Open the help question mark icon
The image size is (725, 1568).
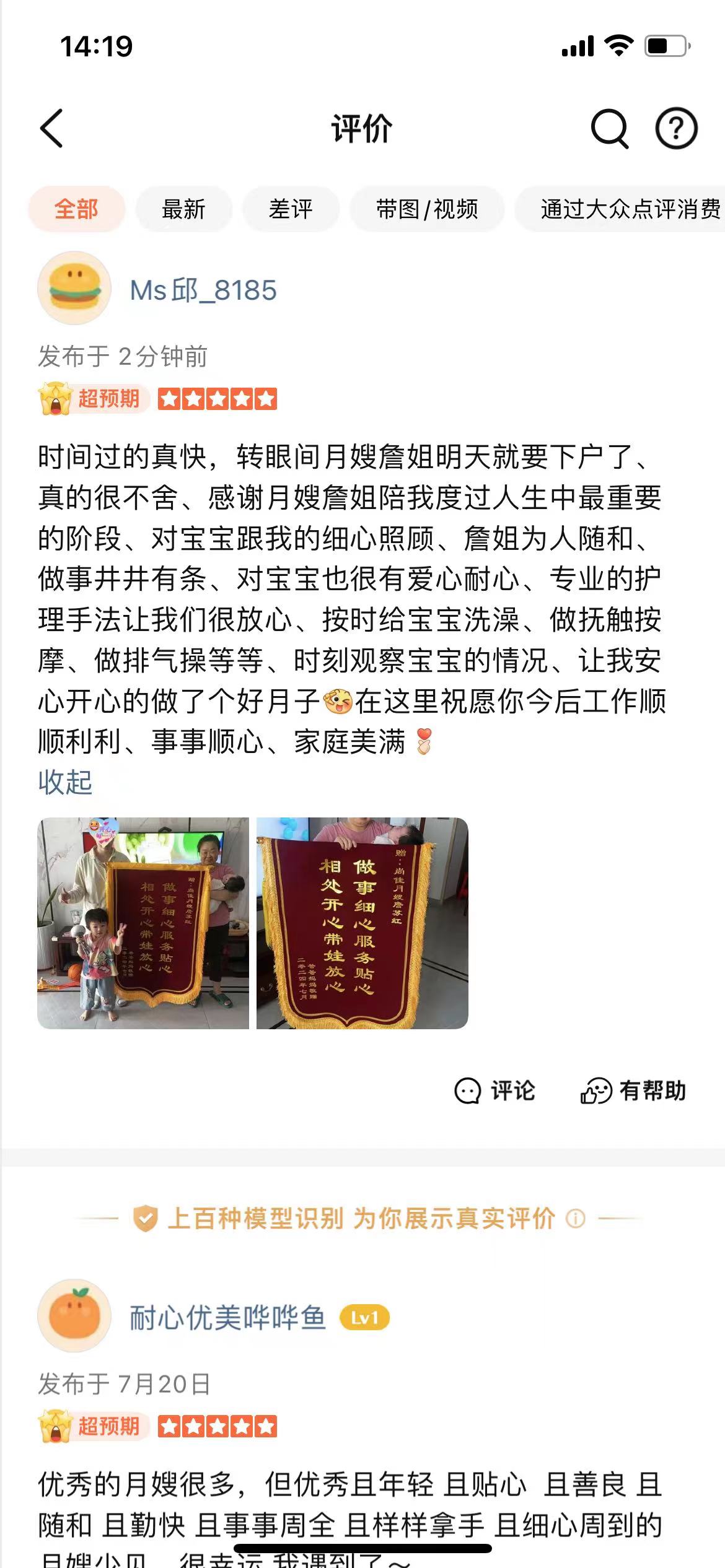[676, 129]
